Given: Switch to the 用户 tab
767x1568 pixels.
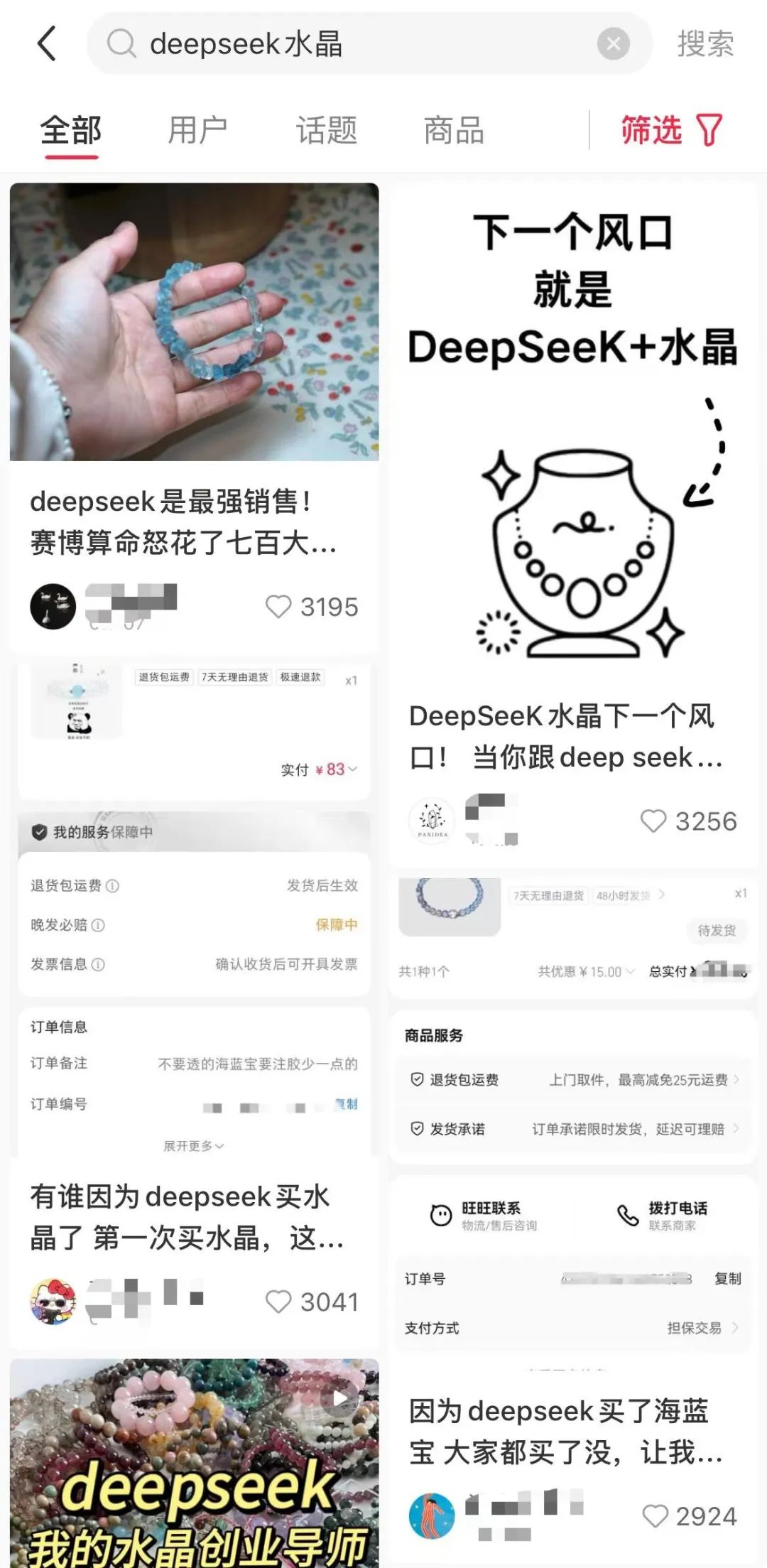Looking at the screenshot, I should pyautogui.click(x=197, y=131).
